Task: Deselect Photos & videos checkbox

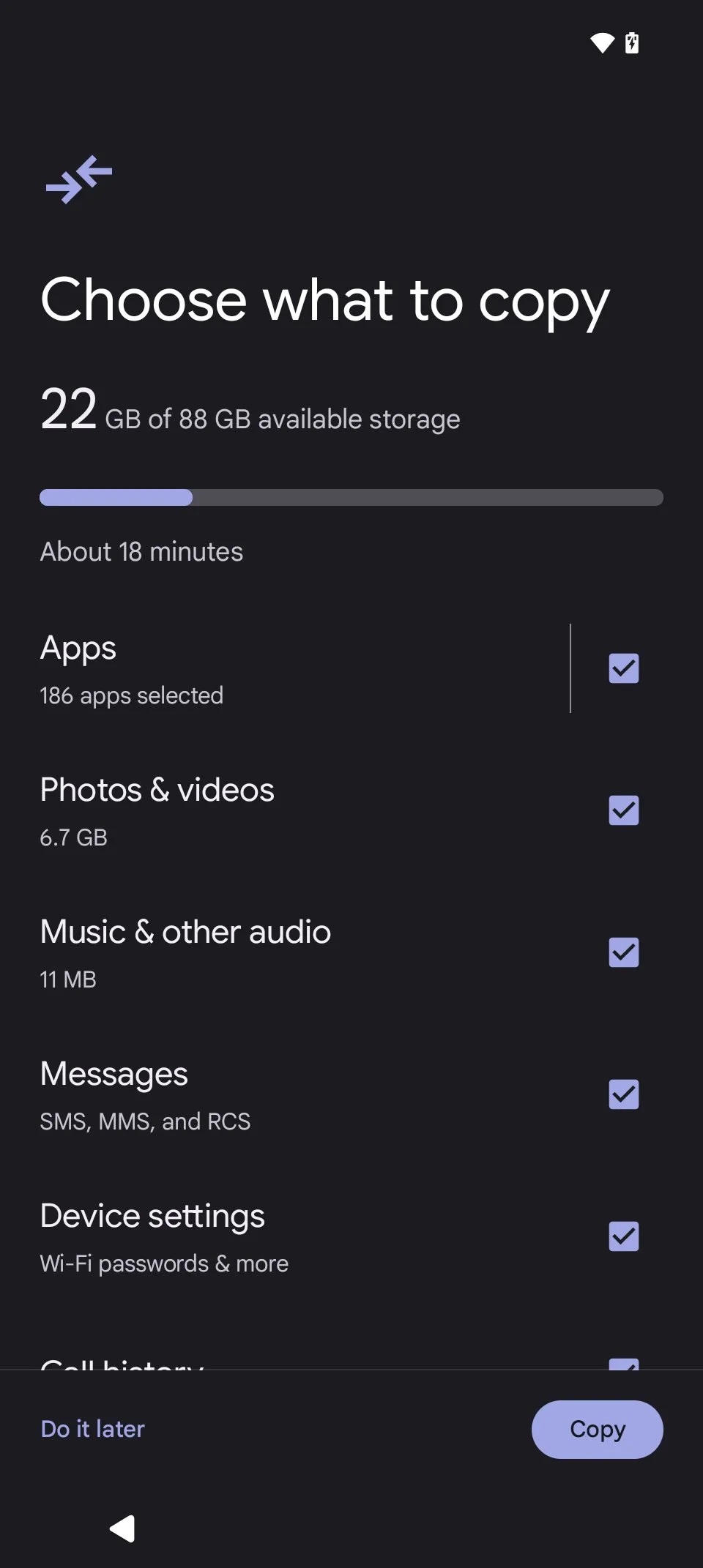Action: pos(624,810)
